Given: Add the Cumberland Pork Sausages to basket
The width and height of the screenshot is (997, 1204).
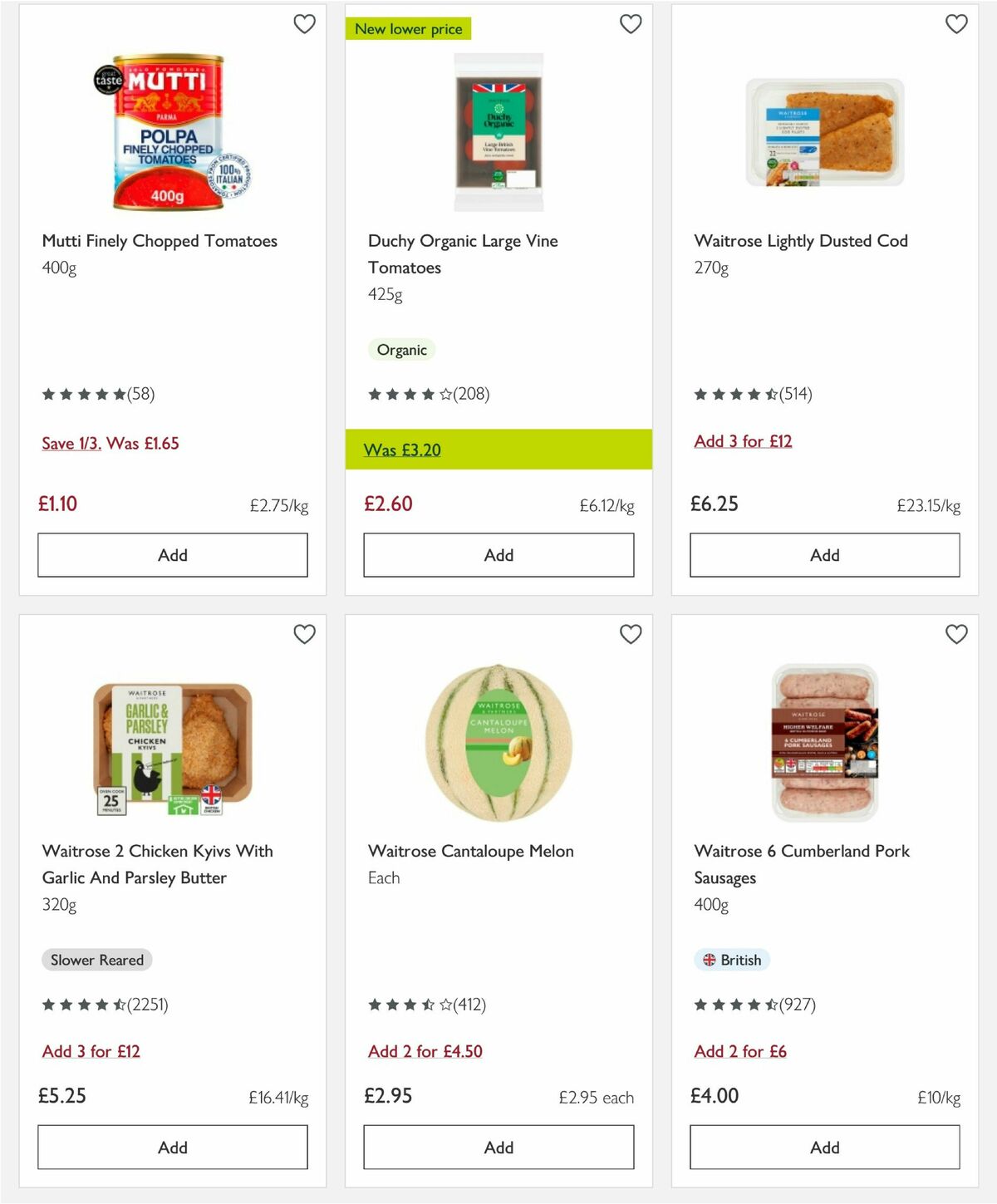Looking at the screenshot, I should [823, 1147].
